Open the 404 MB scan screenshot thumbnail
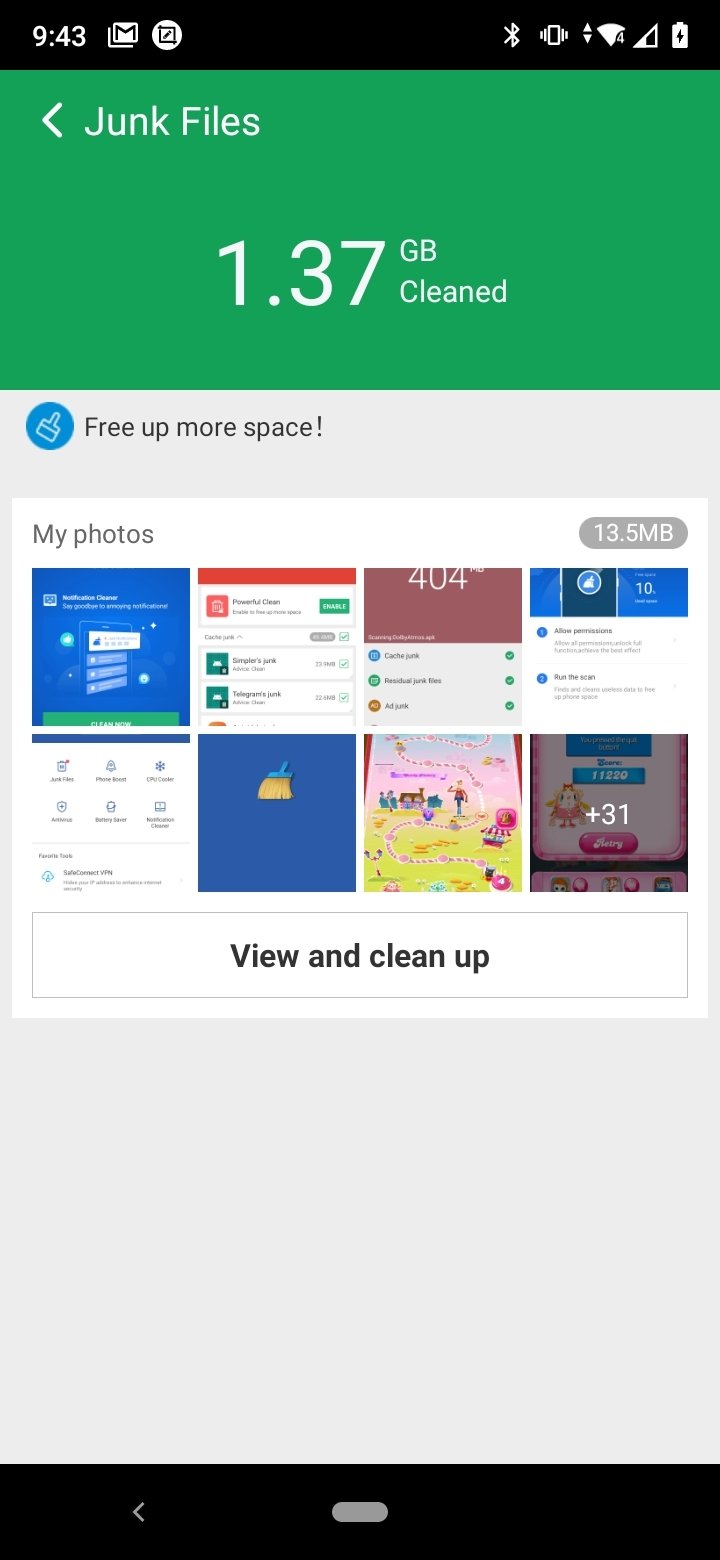The image size is (720, 1560). point(443,647)
